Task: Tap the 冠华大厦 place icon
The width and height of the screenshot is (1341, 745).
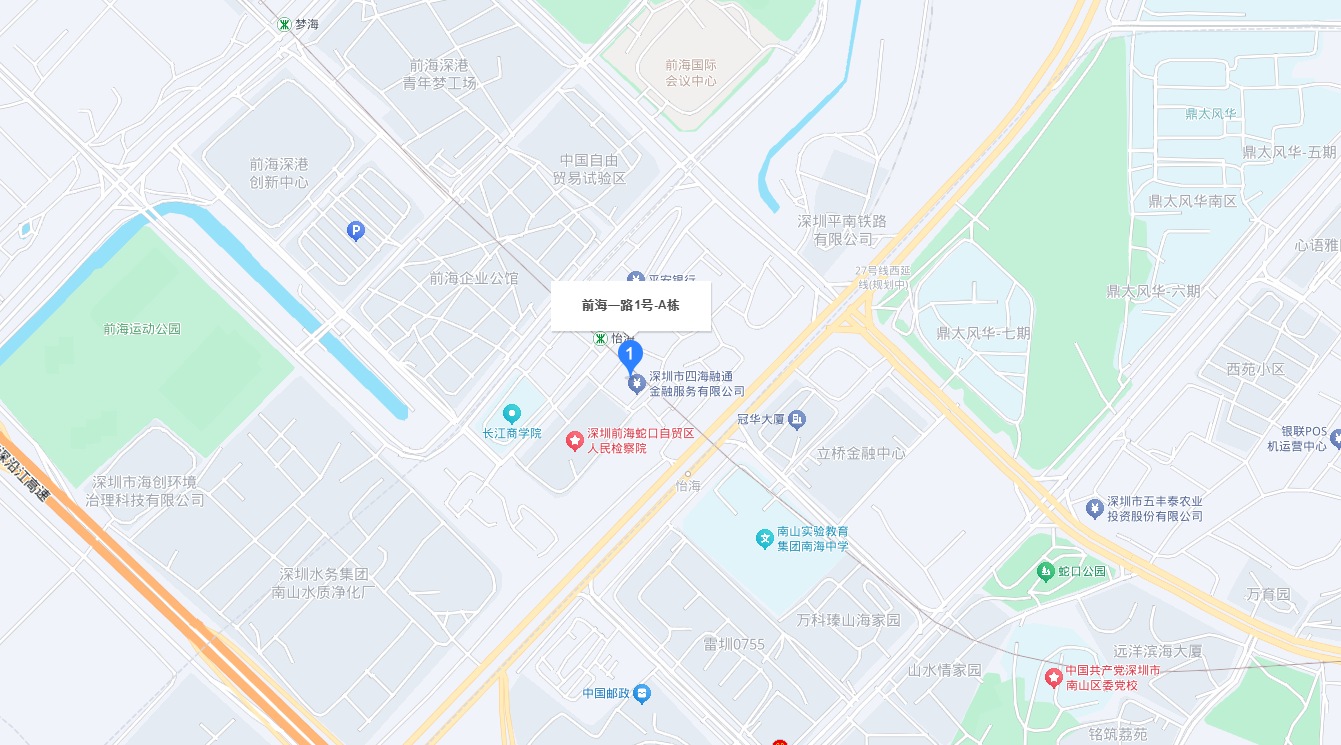Action: point(797,420)
